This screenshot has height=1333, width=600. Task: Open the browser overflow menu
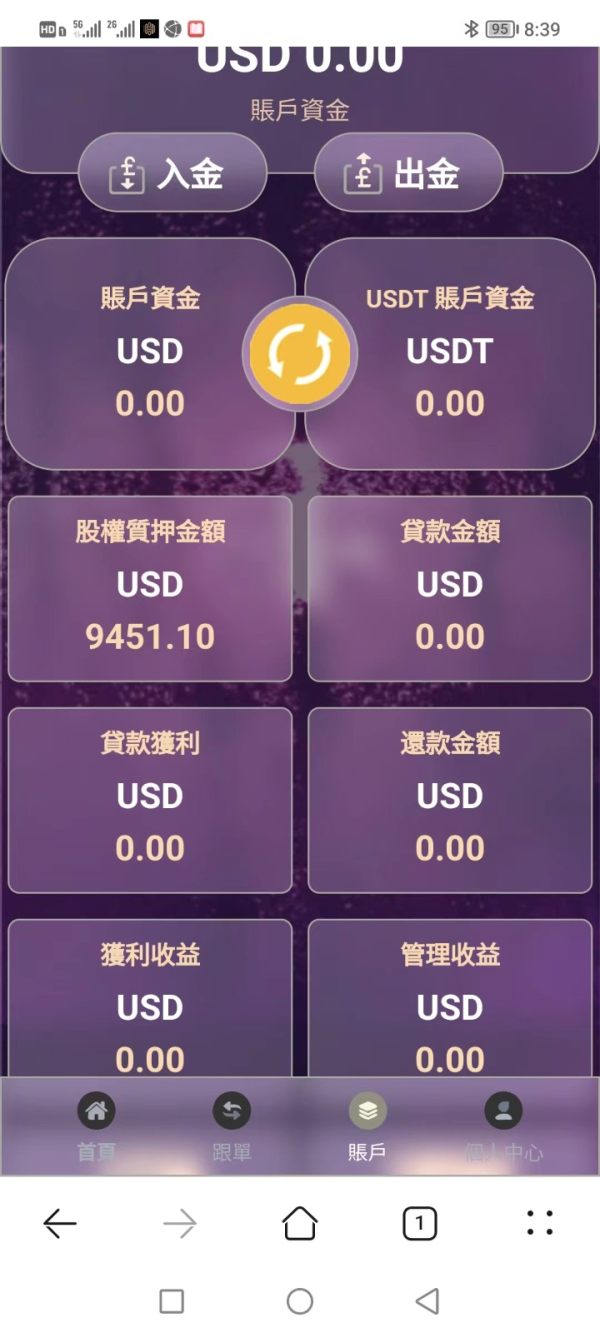[x=540, y=1222]
